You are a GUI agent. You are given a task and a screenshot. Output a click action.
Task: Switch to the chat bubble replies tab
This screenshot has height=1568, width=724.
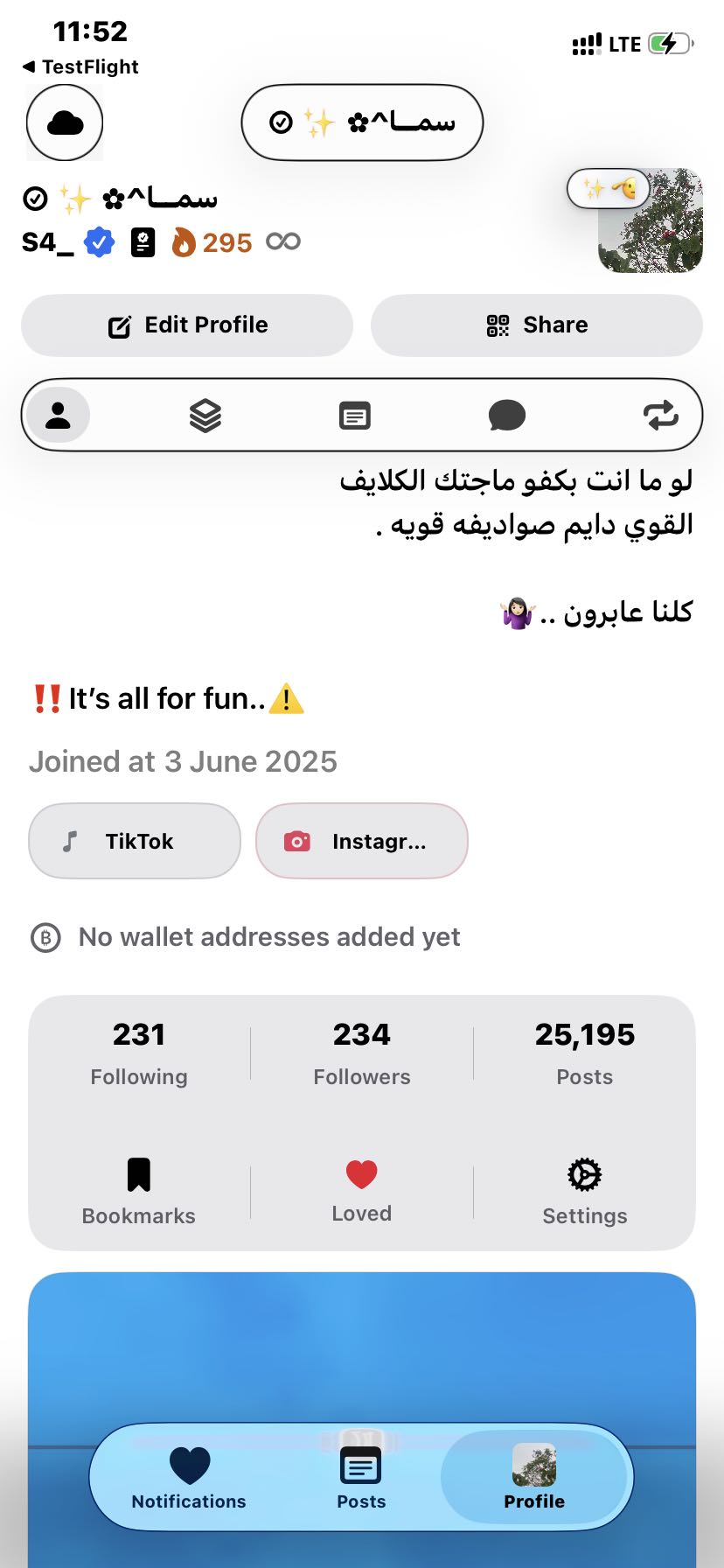click(x=506, y=415)
